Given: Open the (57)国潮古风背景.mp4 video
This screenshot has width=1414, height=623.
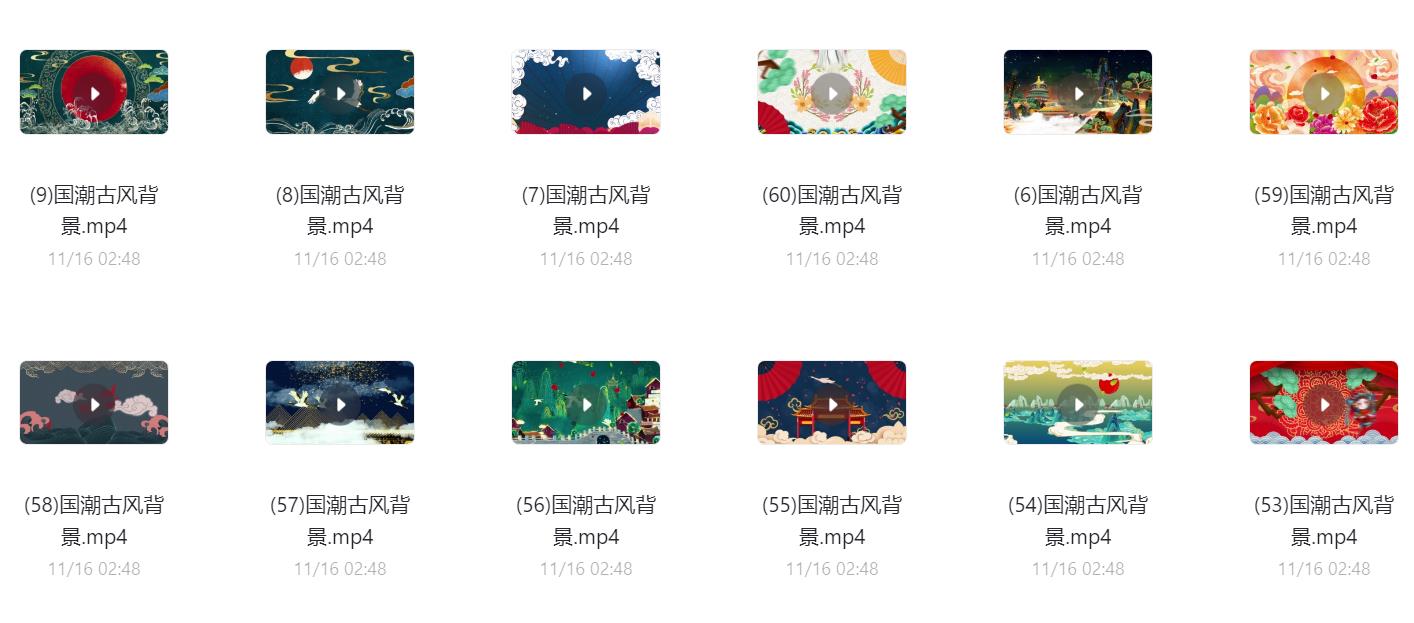Looking at the screenshot, I should coord(340,404).
